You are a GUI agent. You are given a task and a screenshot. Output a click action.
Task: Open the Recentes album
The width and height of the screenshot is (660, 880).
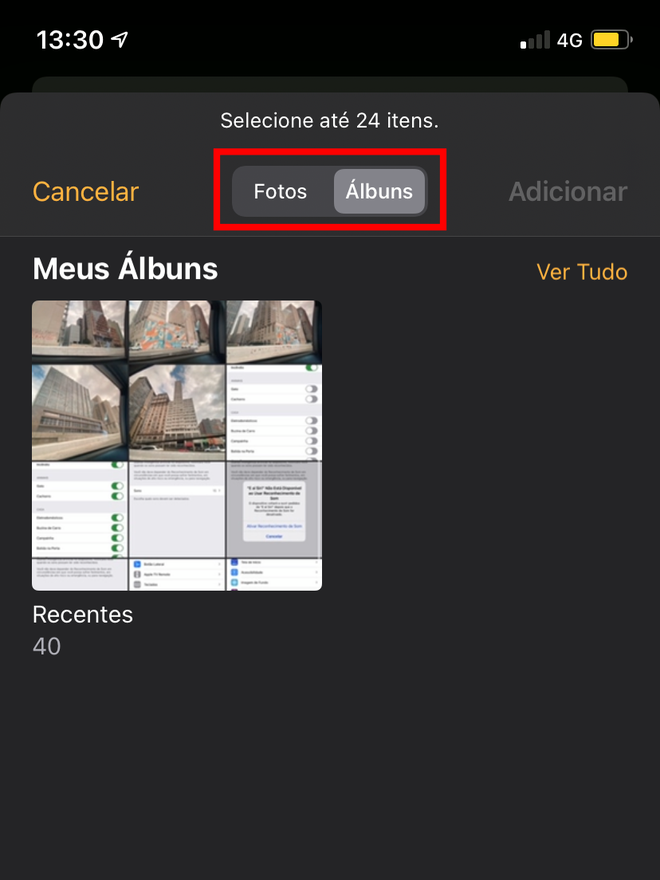coord(177,446)
